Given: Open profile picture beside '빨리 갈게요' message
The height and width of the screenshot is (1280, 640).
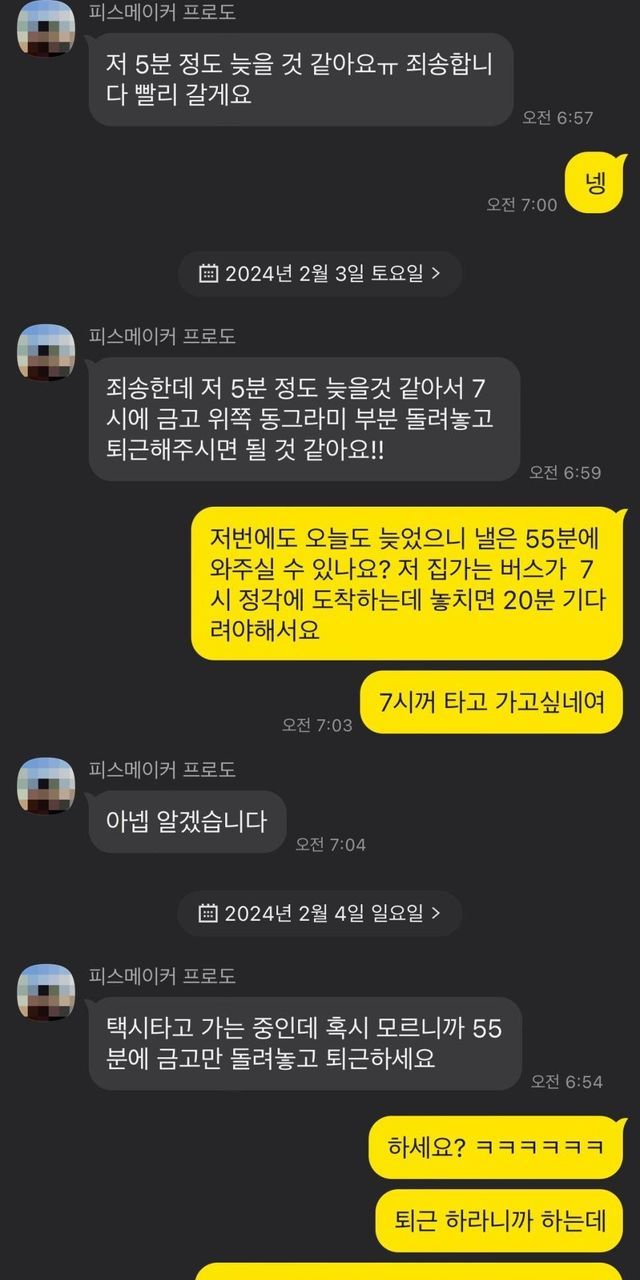Looking at the screenshot, I should tap(46, 30).
